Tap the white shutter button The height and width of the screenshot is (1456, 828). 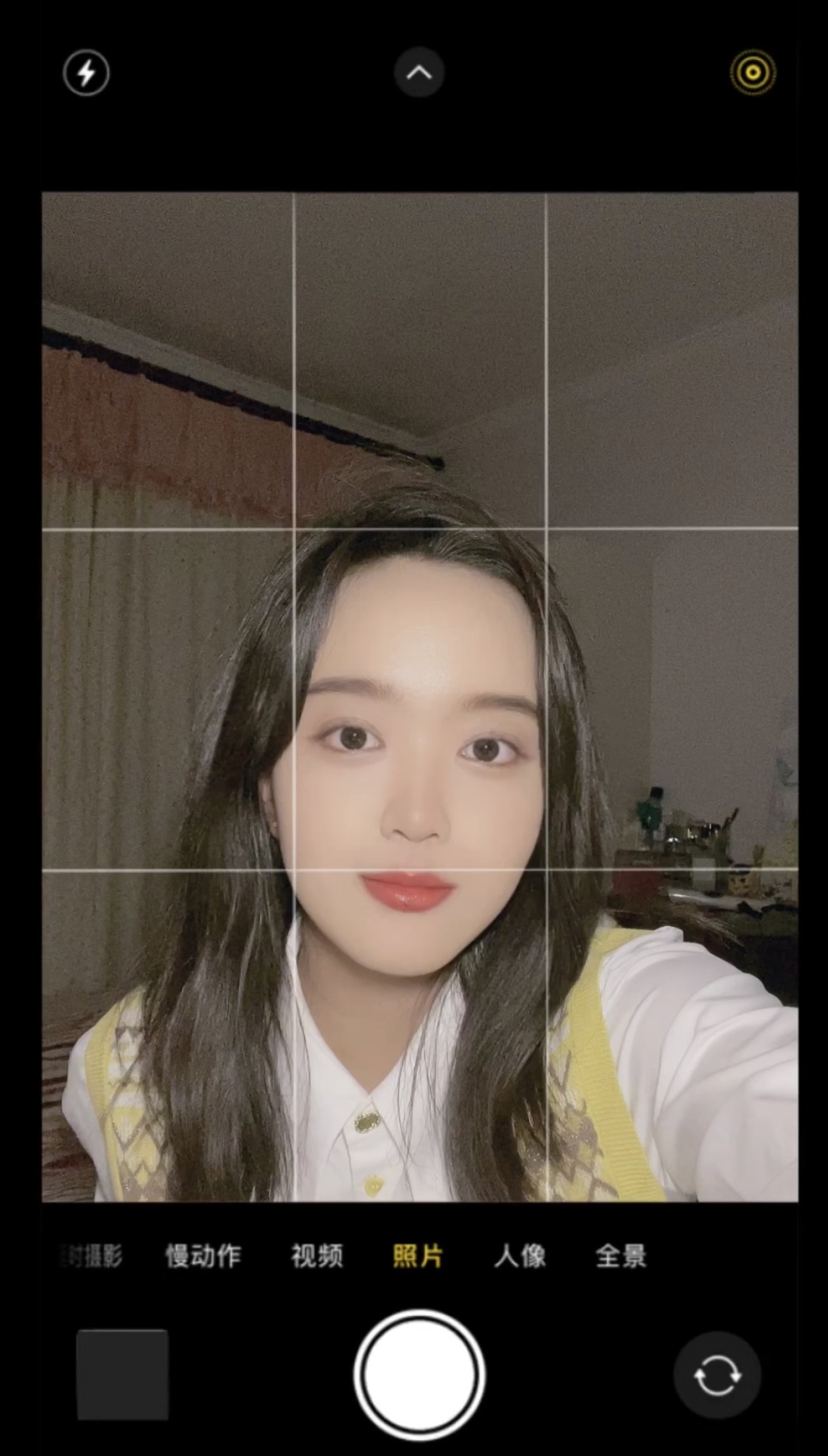tap(419, 1374)
